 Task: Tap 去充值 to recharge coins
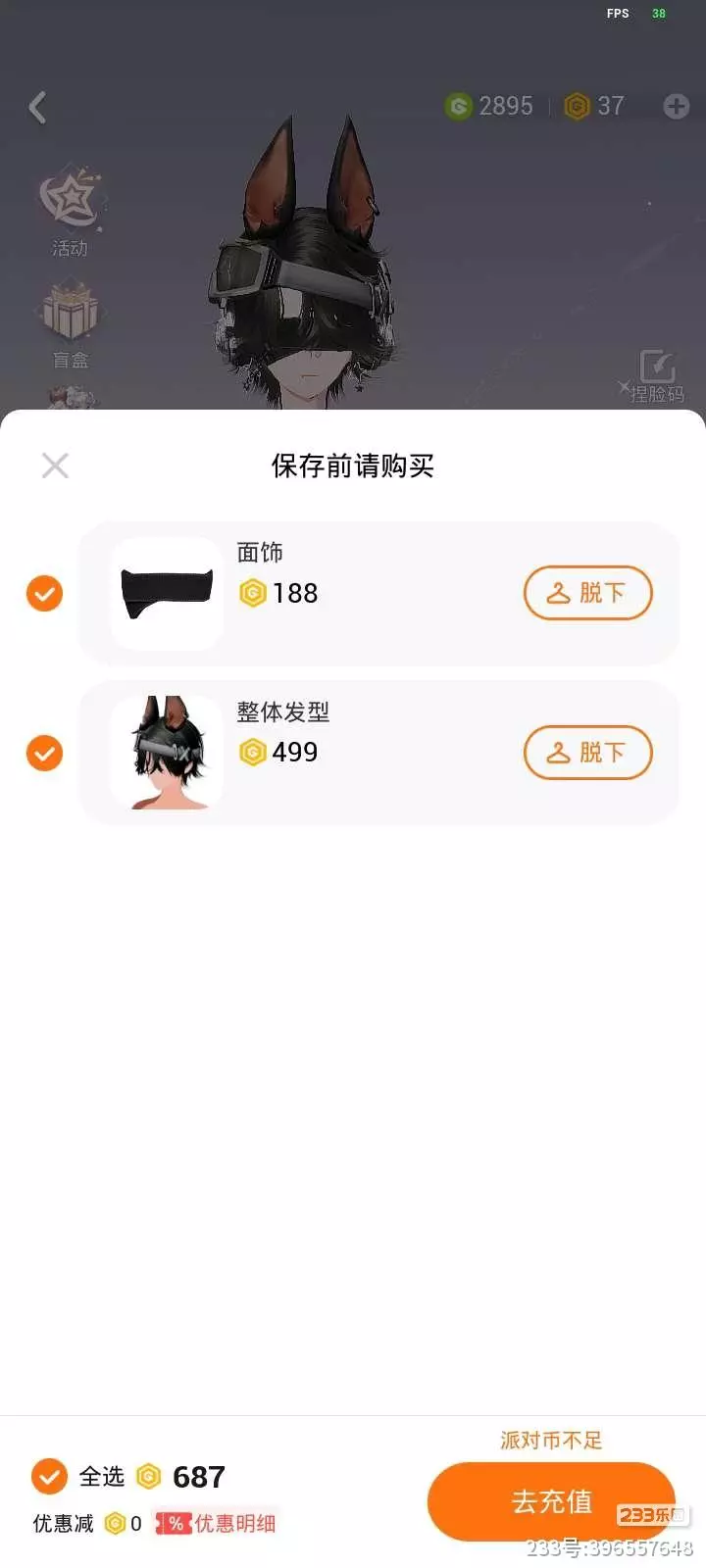[551, 1501]
